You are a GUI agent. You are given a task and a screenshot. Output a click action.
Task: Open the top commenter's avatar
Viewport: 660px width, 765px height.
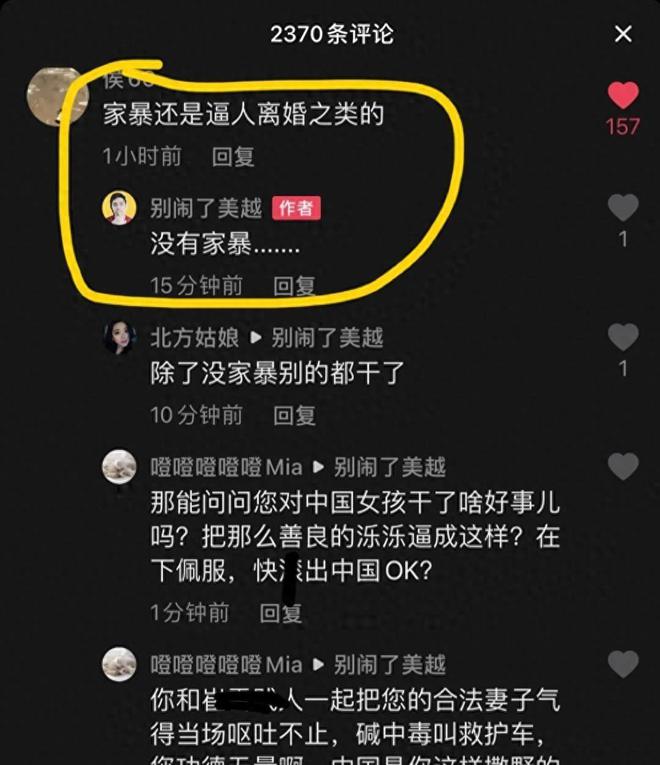click(x=57, y=95)
